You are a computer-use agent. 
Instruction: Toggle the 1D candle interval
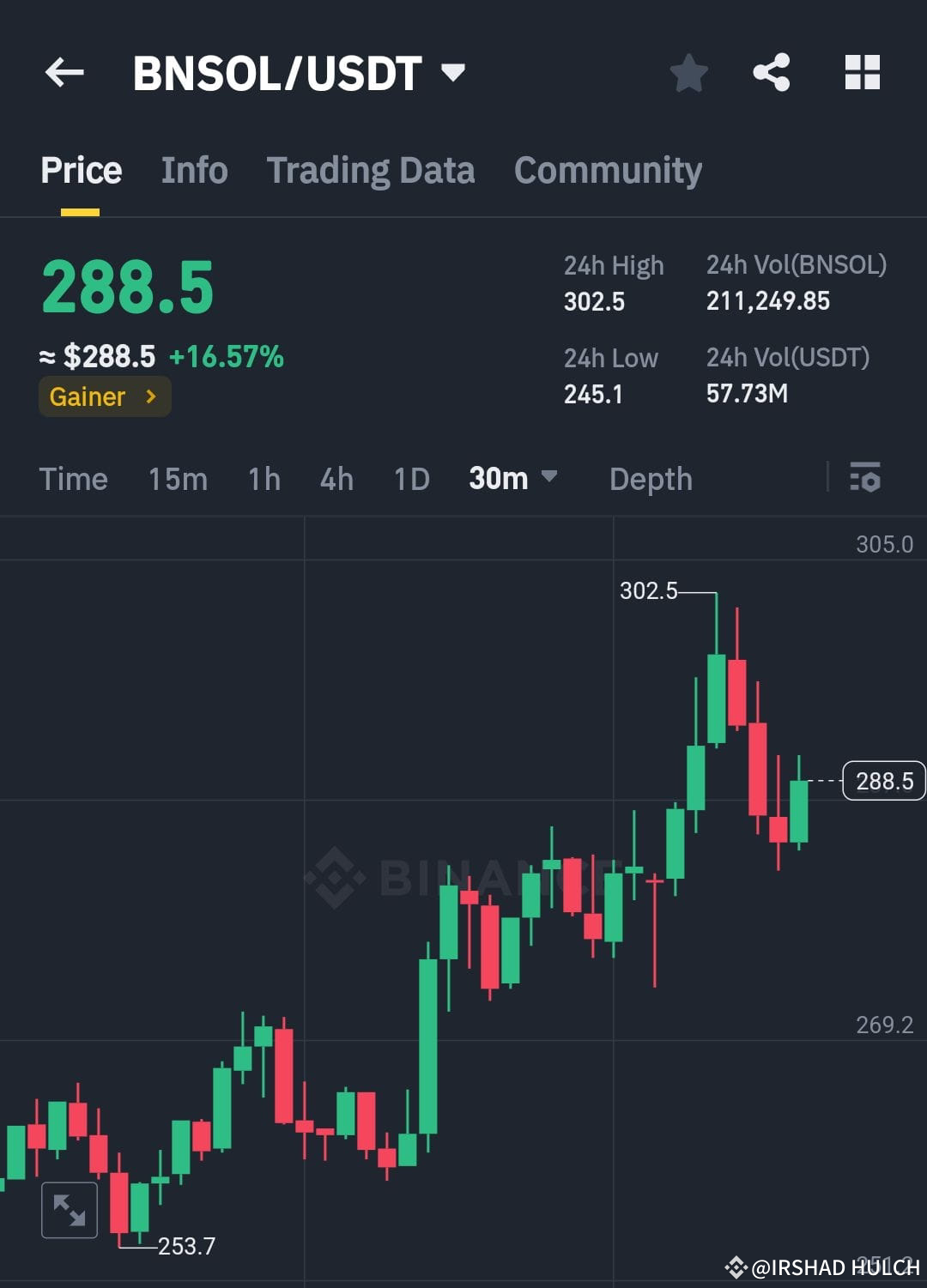[410, 479]
